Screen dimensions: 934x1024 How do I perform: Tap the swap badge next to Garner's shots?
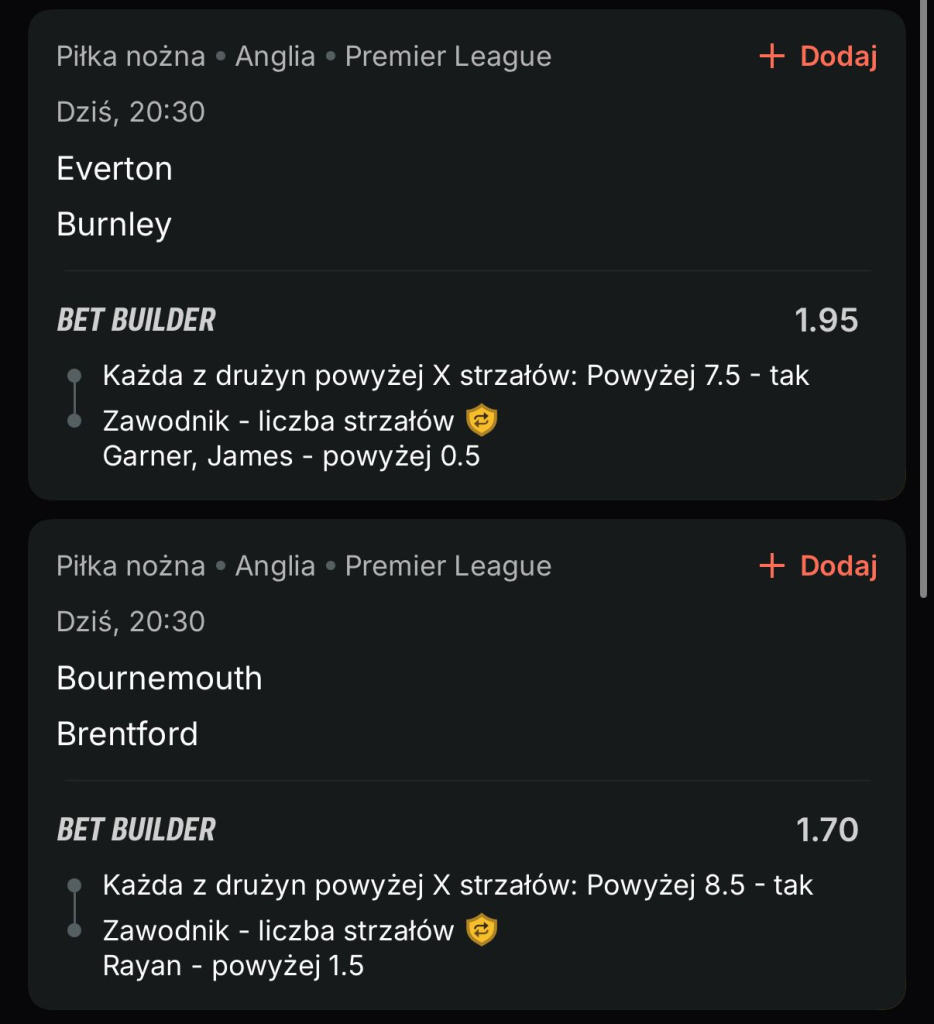482,421
